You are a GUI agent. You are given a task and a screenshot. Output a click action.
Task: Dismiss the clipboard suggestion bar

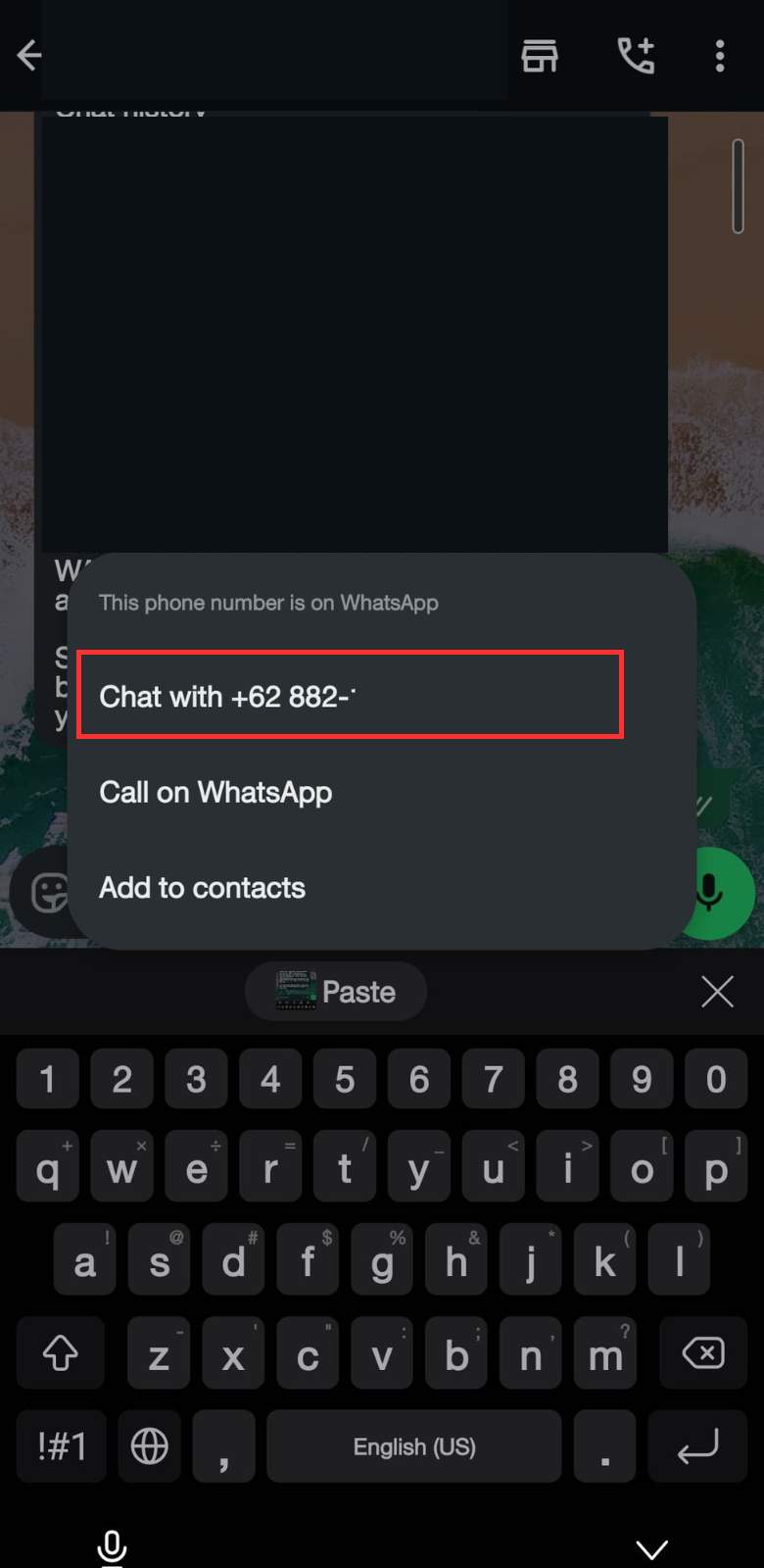tap(717, 992)
